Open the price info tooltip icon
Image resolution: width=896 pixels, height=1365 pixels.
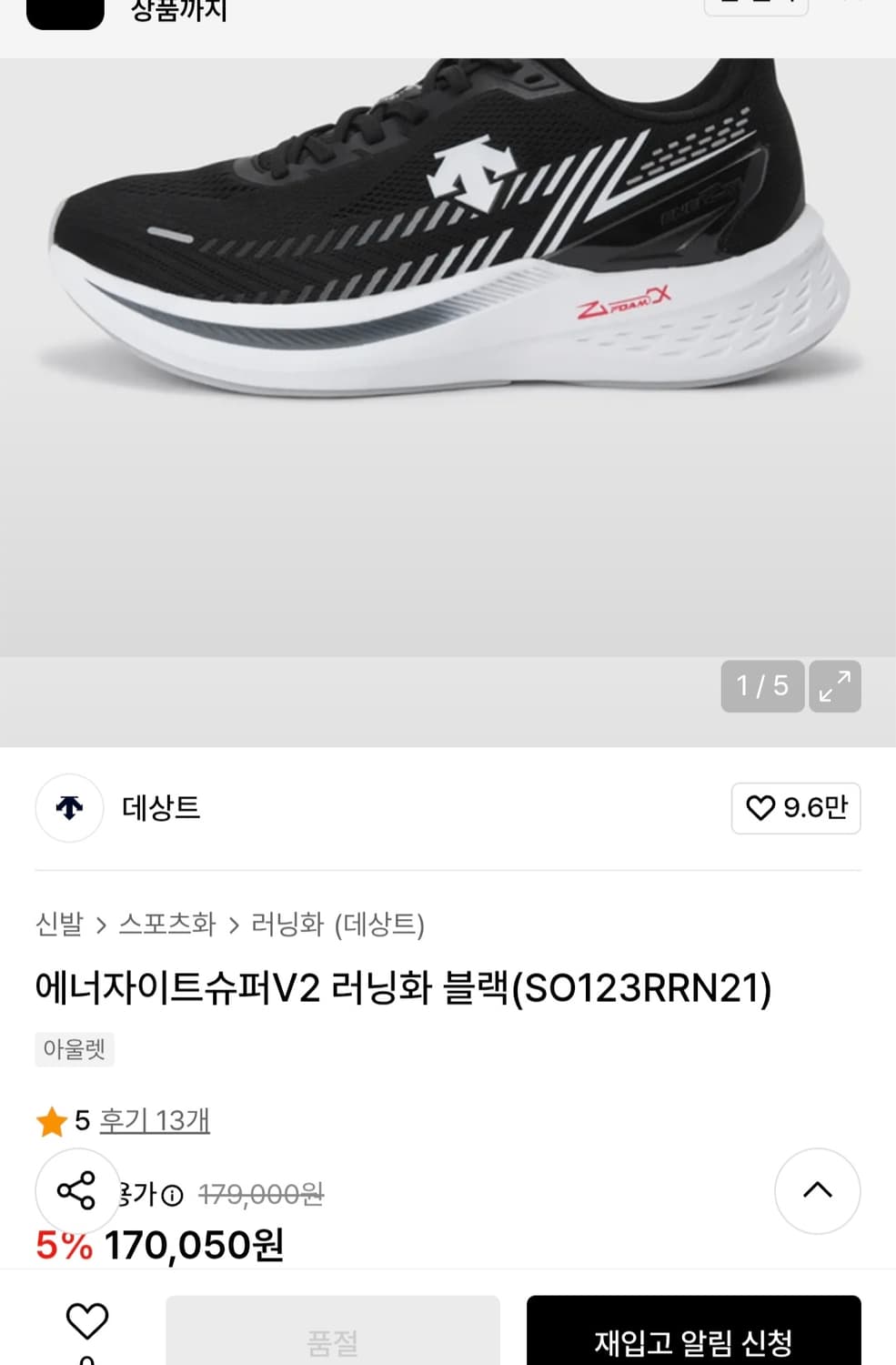[172, 1194]
